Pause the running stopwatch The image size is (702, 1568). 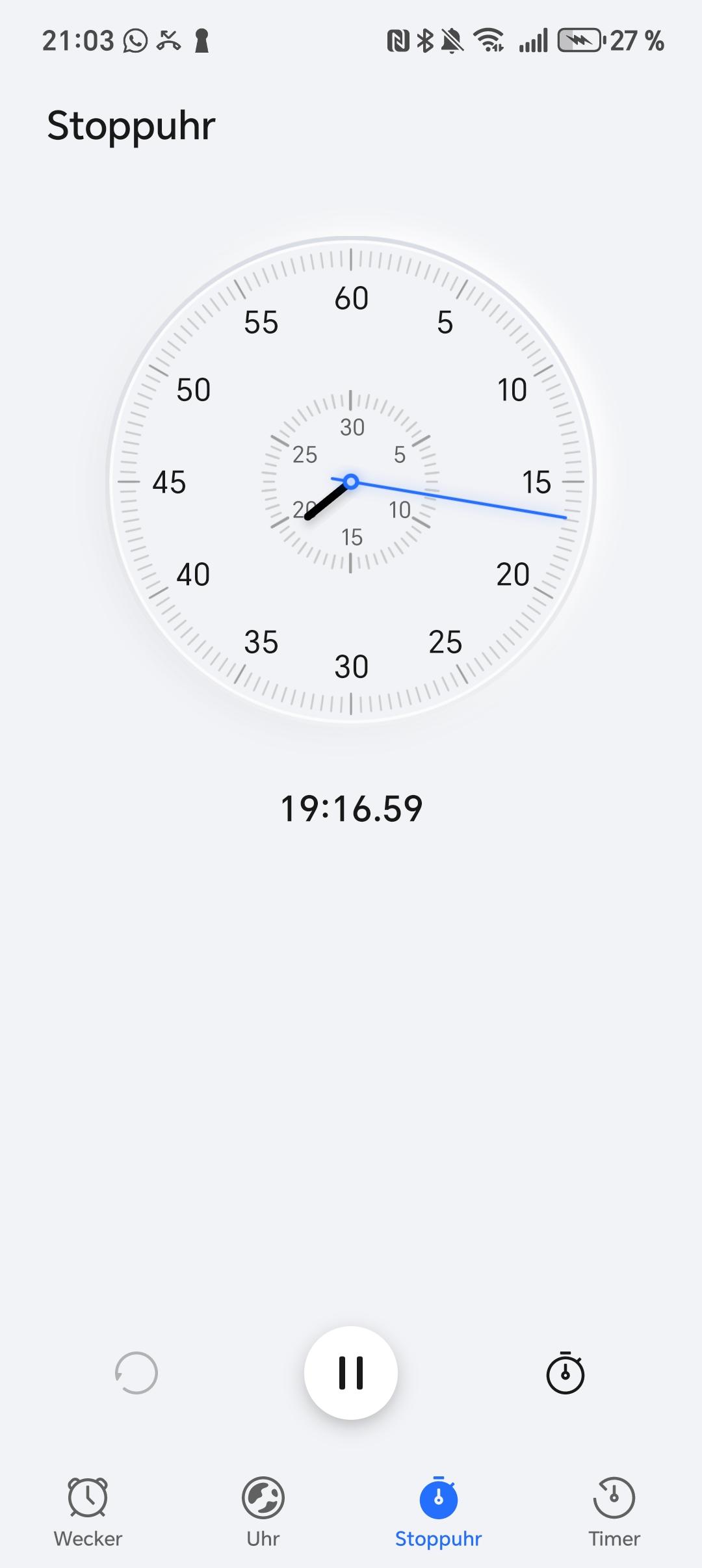(351, 1372)
